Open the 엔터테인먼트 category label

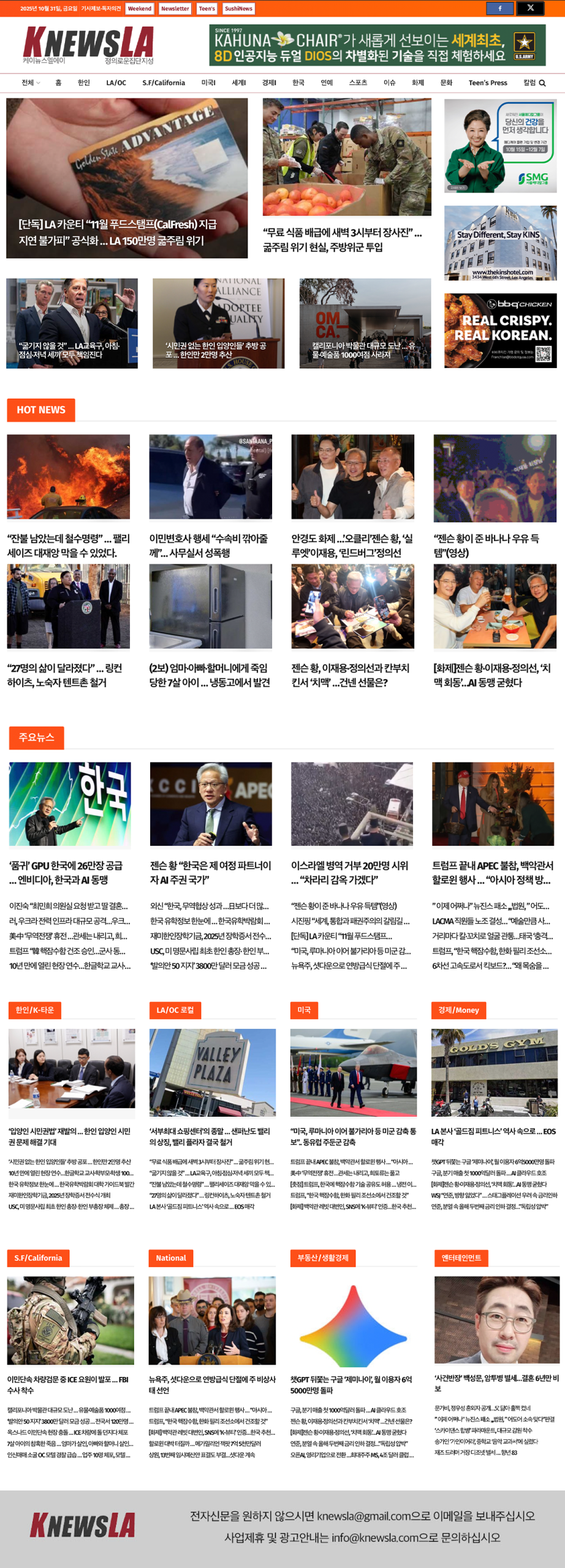click(461, 1257)
